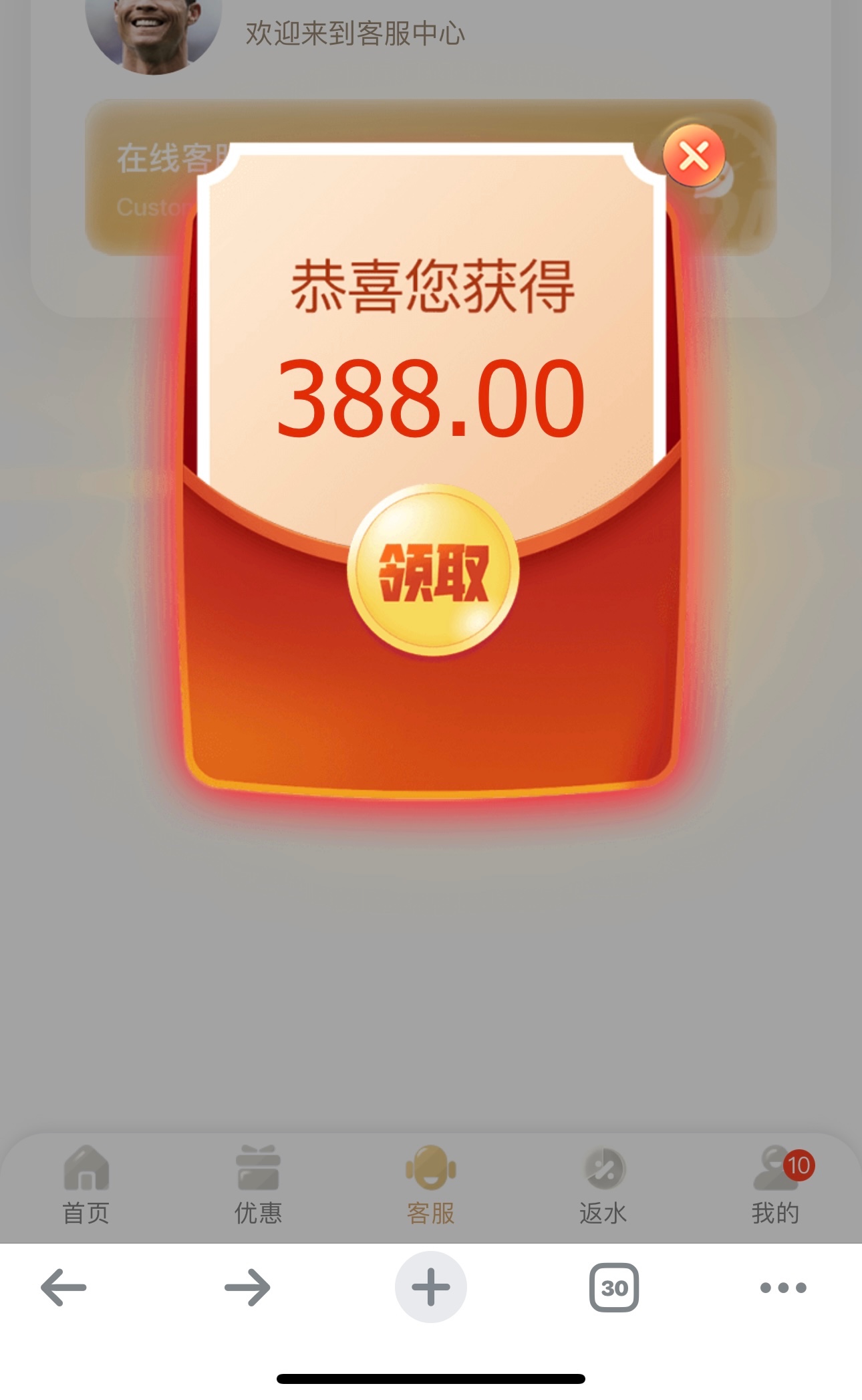Open the 优惠 tab
The image size is (862, 1400).
tap(258, 1185)
